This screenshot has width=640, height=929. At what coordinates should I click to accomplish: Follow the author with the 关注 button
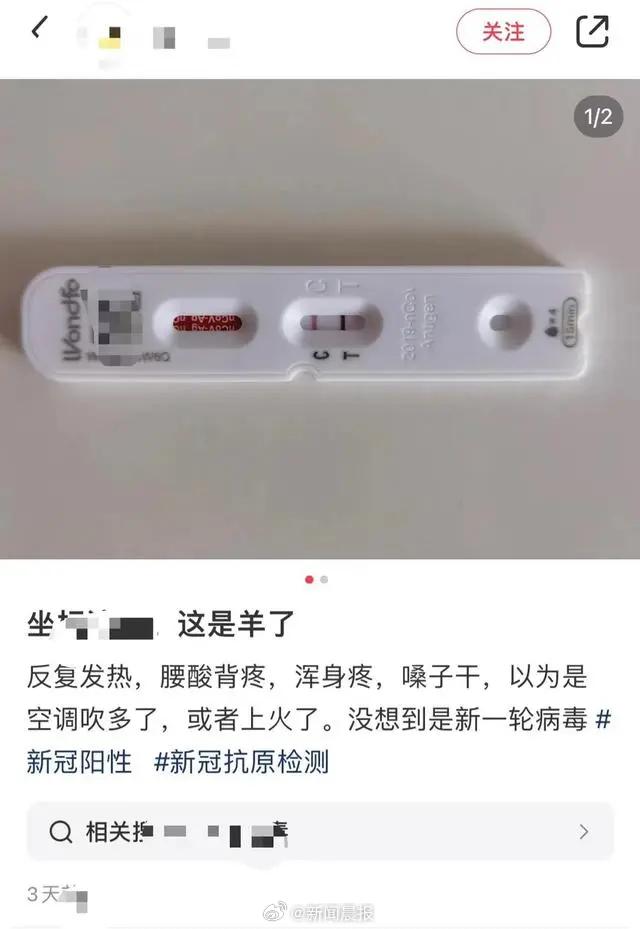click(503, 32)
